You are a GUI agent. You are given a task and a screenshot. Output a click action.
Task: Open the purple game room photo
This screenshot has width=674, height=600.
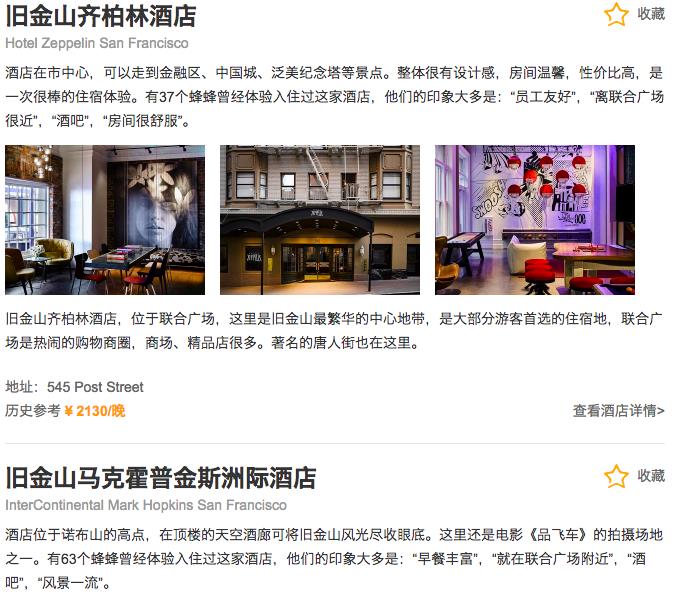coord(535,220)
